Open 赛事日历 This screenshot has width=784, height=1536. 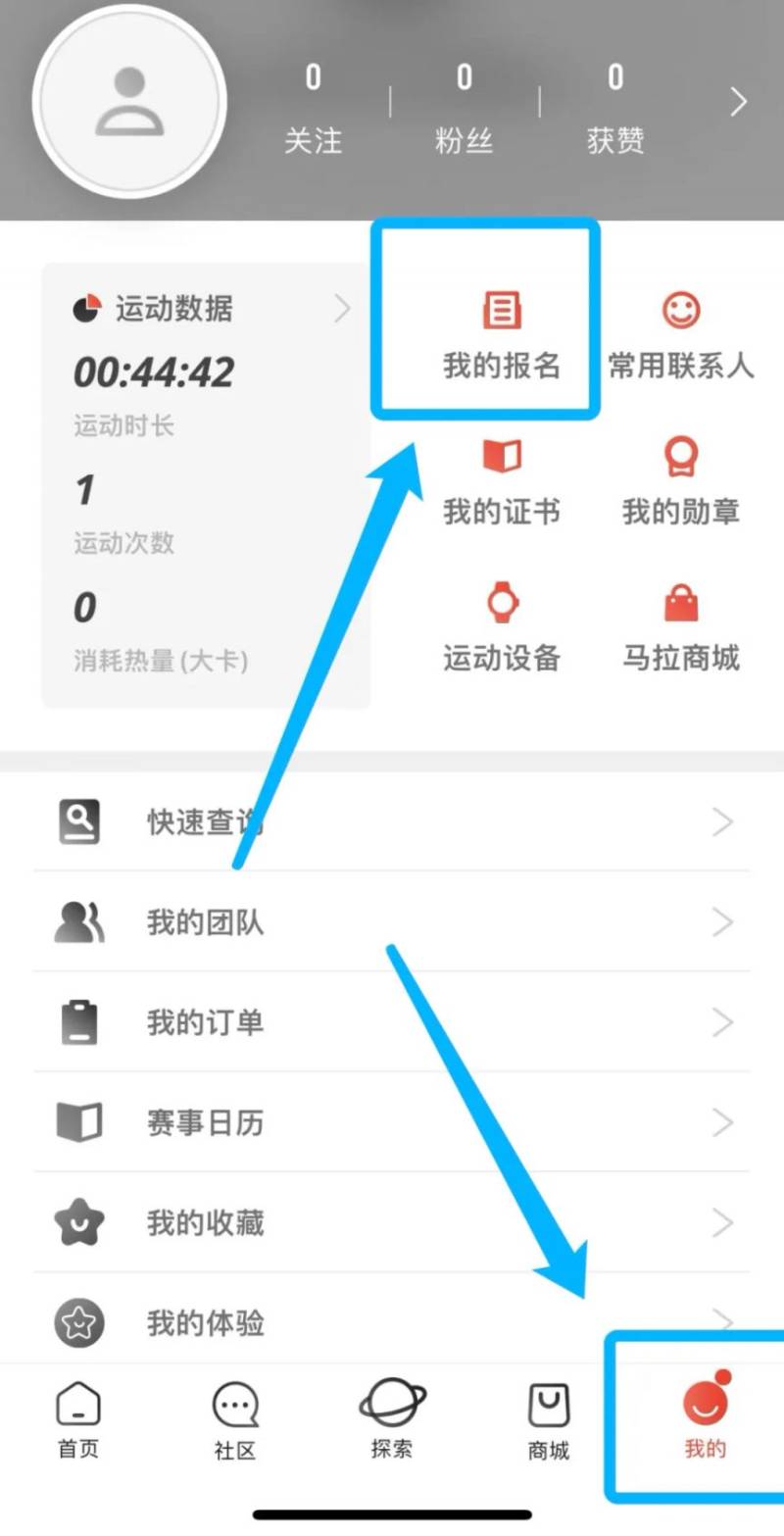click(x=392, y=1122)
